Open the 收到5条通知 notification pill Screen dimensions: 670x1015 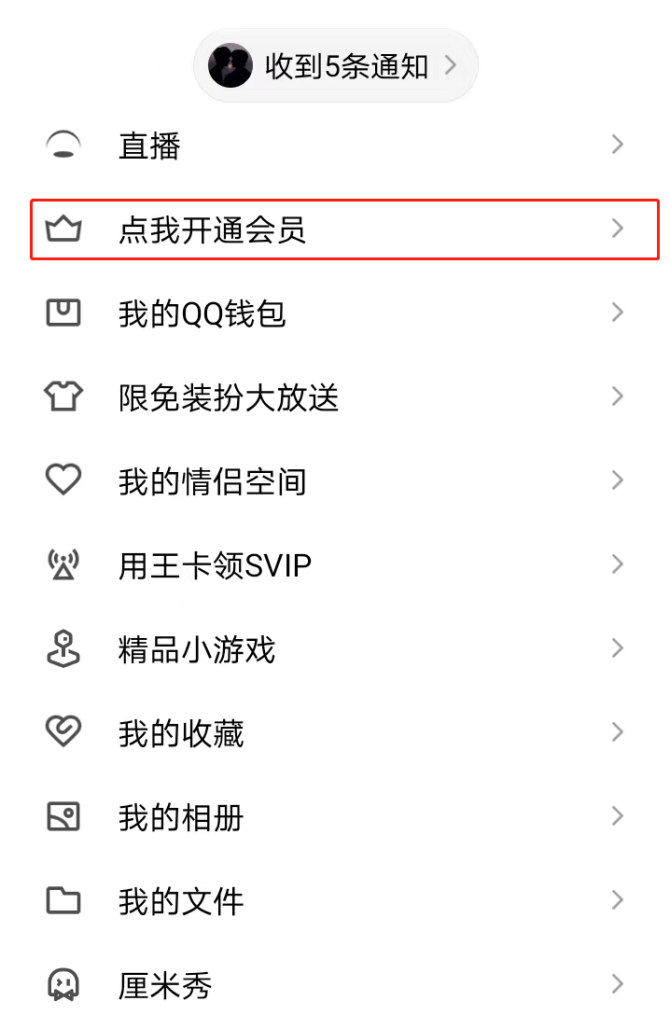pyautogui.click(x=335, y=66)
